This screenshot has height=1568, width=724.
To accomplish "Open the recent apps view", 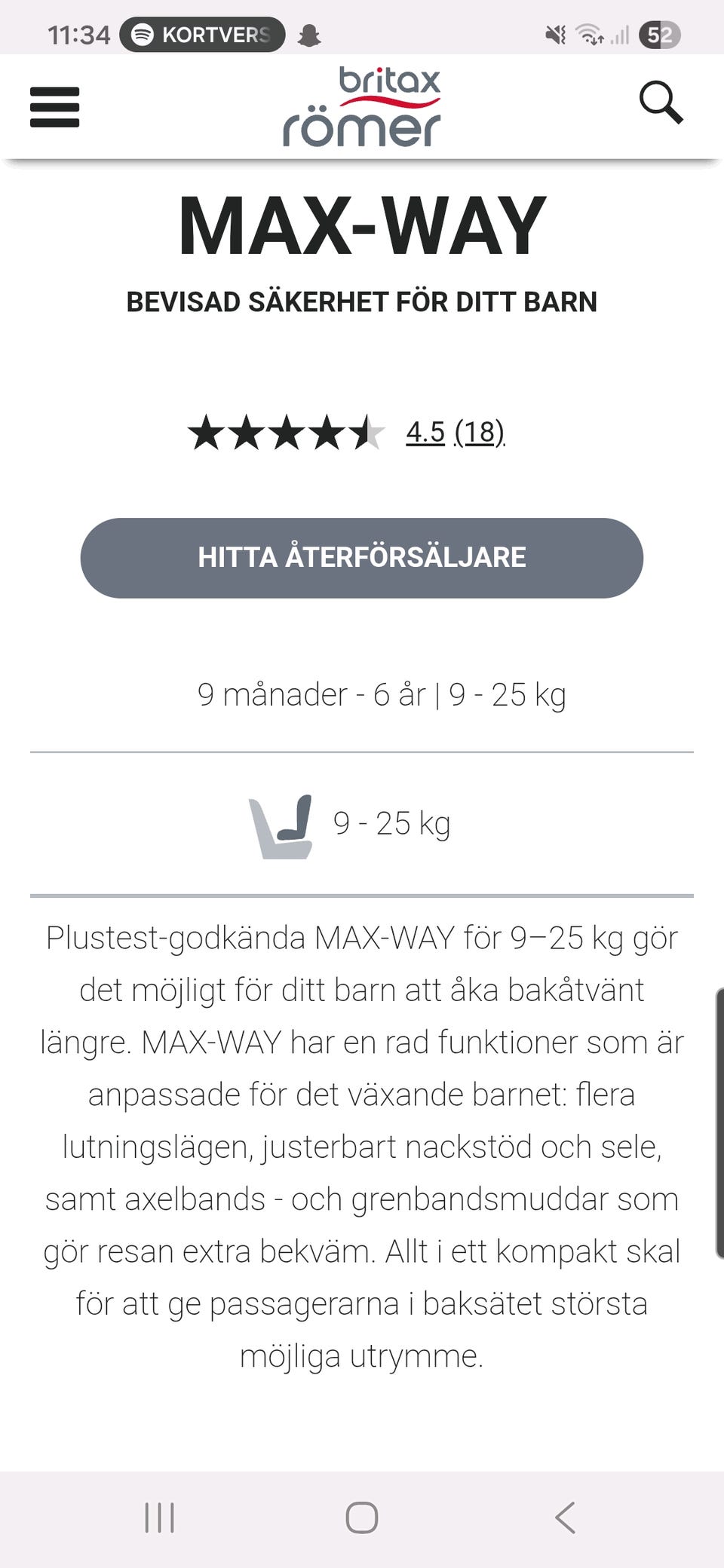I will [160, 1517].
